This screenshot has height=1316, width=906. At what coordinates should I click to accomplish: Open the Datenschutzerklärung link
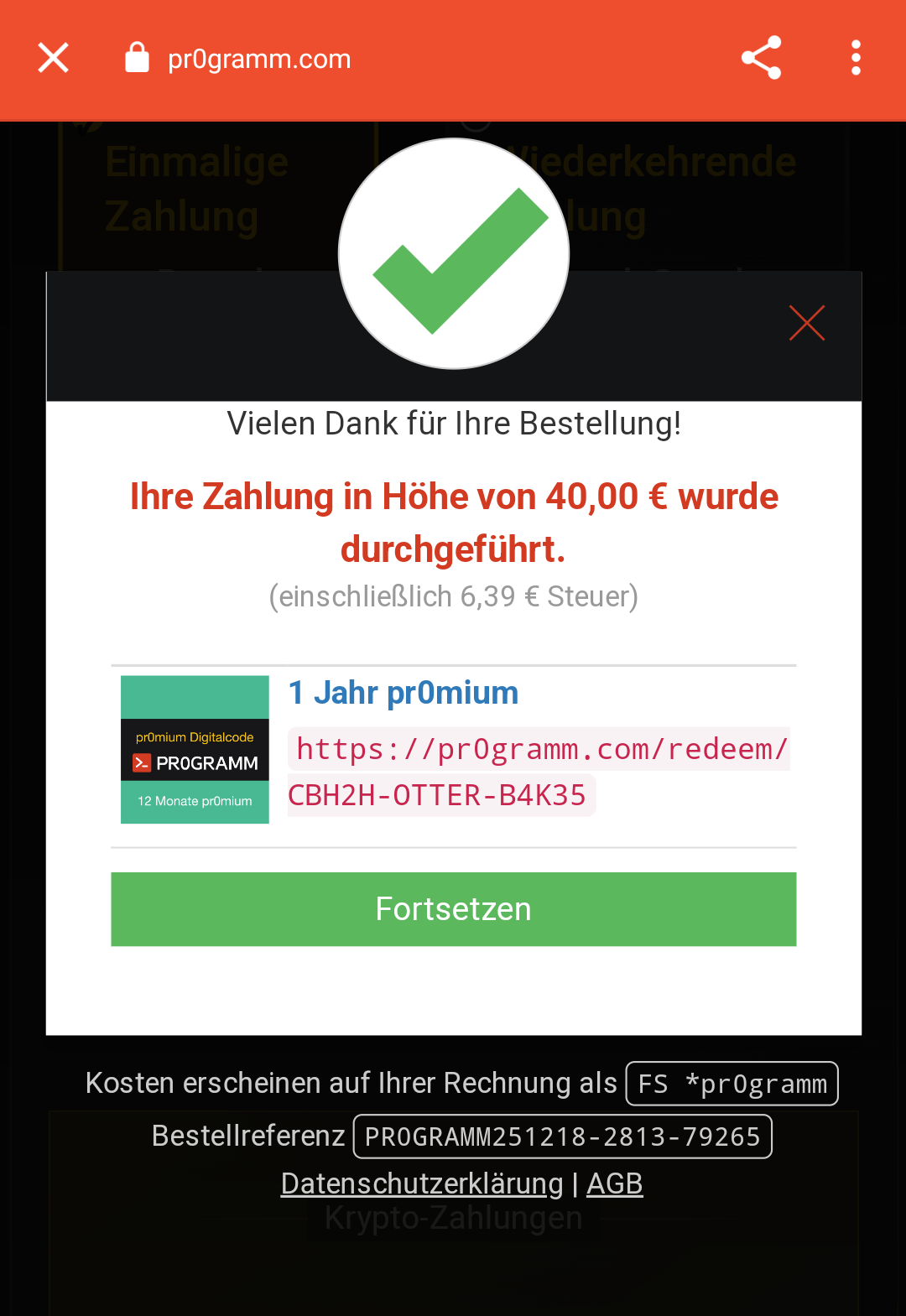[422, 1183]
